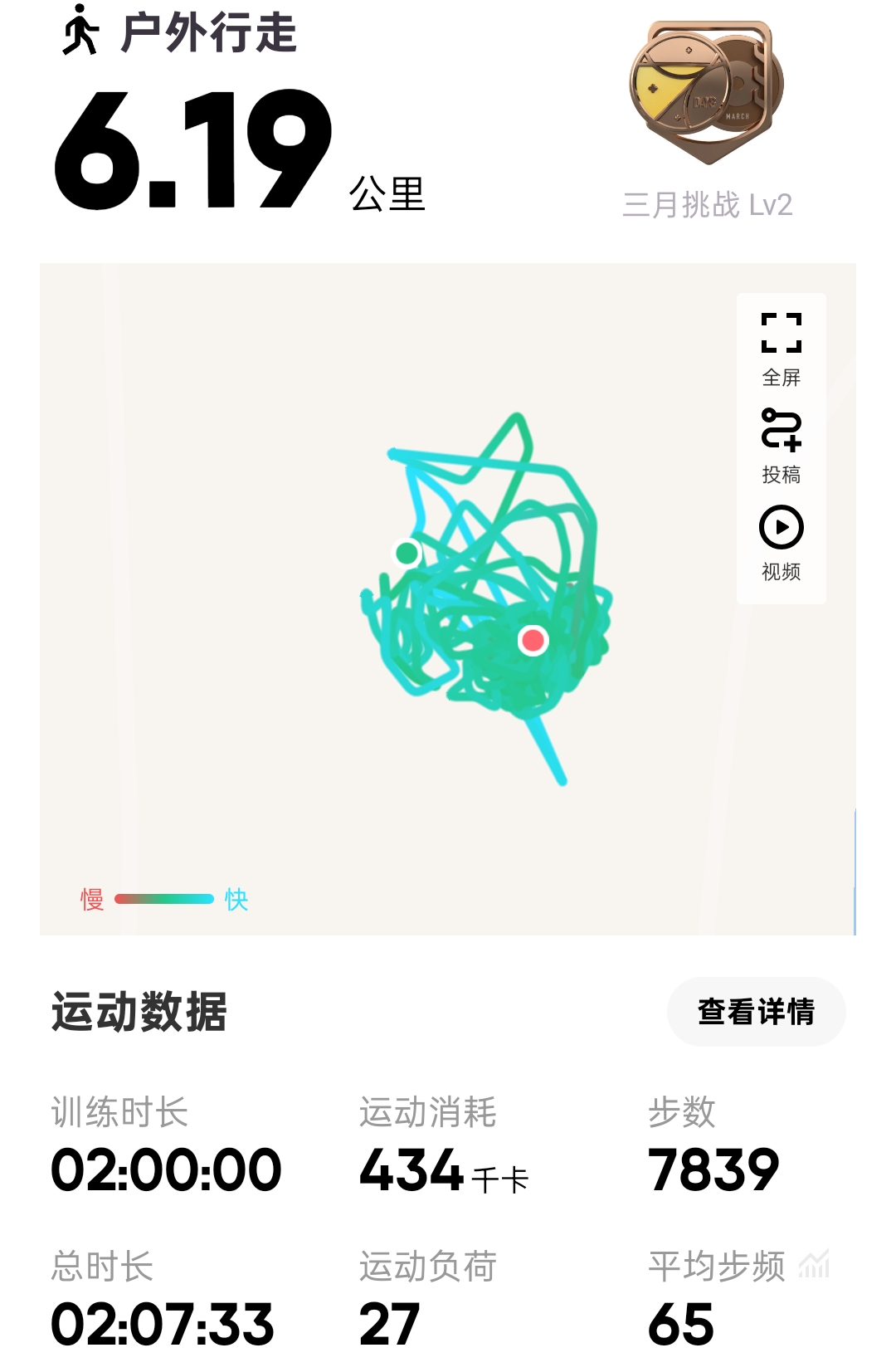Open the map in fullscreen (全屏)
This screenshot has width=896, height=1372.
click(x=781, y=348)
